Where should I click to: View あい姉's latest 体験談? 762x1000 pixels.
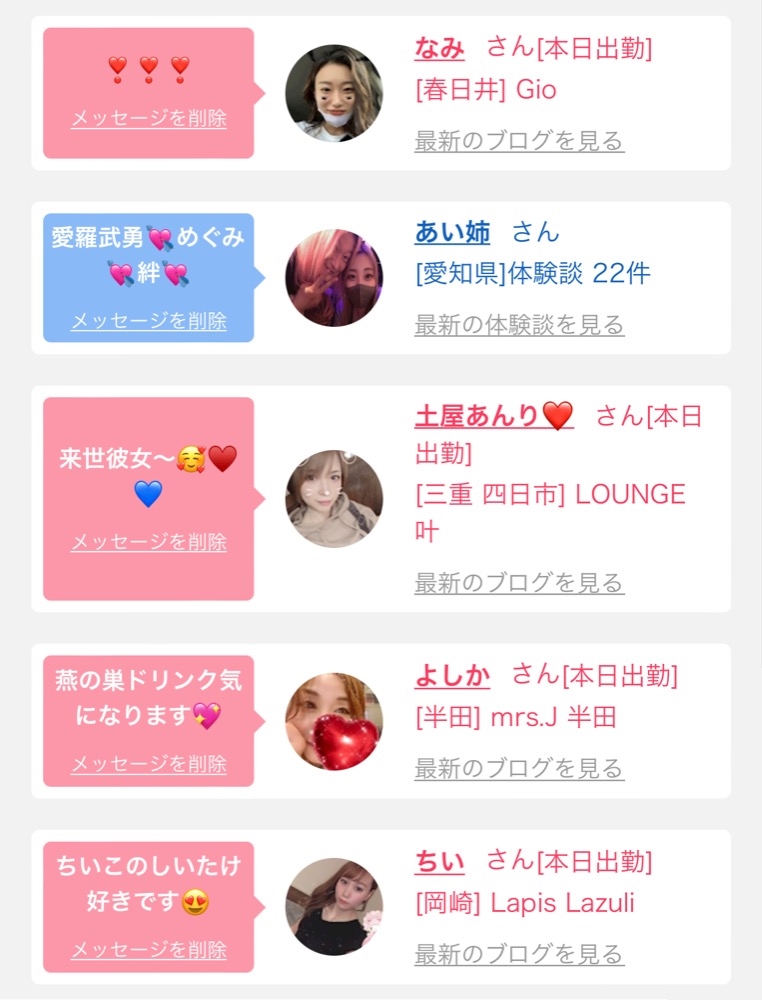519,325
